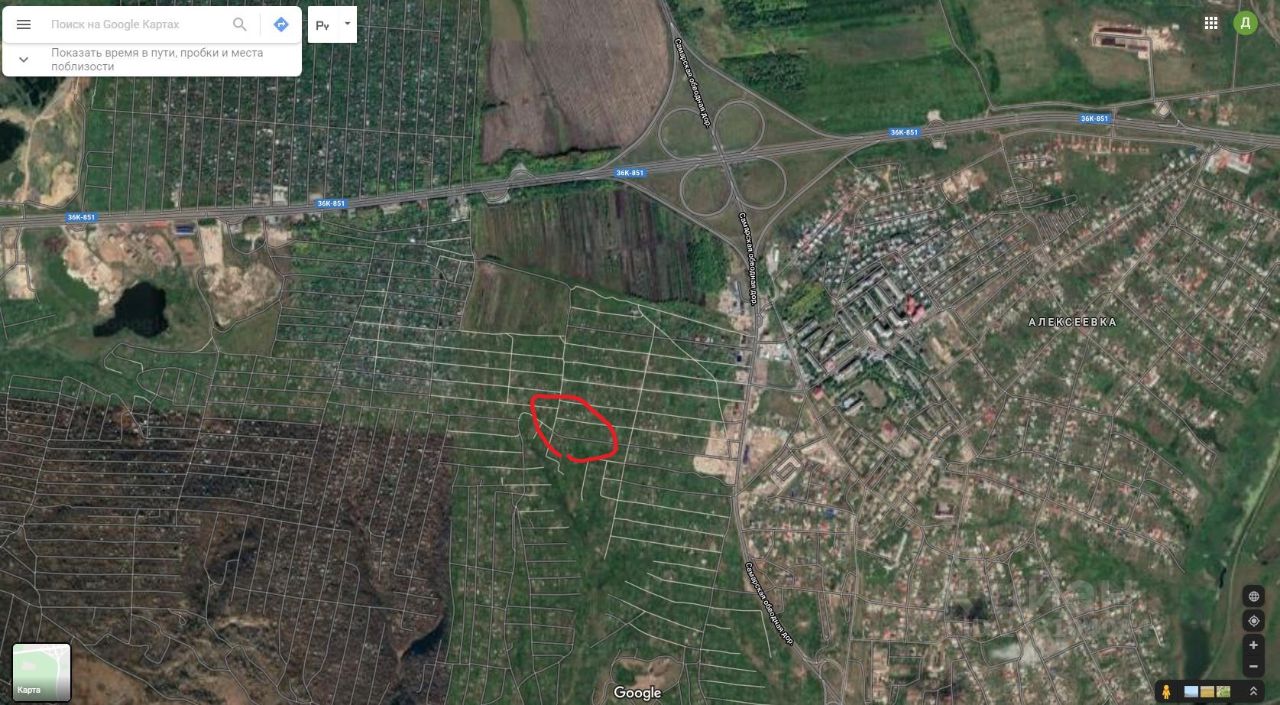Show my current location
The height and width of the screenshot is (705, 1280).
click(1253, 621)
